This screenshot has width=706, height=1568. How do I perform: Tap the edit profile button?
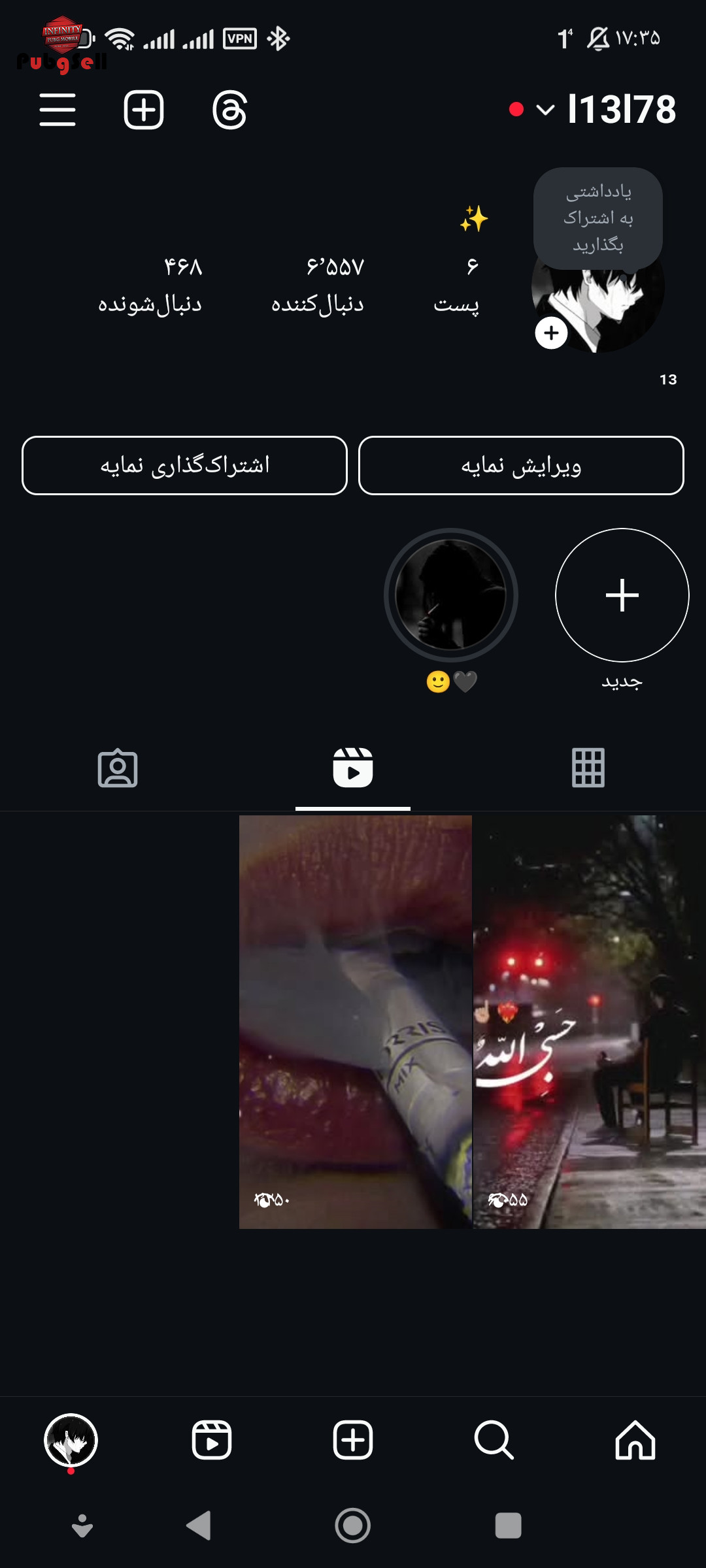click(x=521, y=465)
